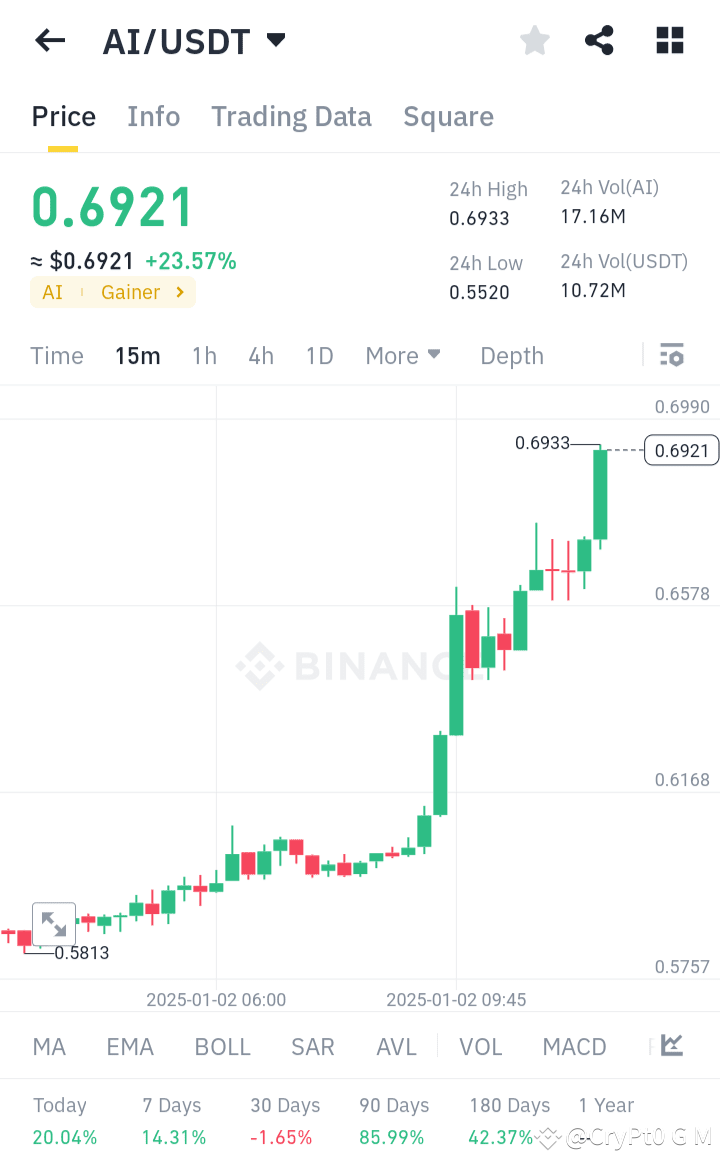Switch to the Trading Data tab

pos(291,116)
